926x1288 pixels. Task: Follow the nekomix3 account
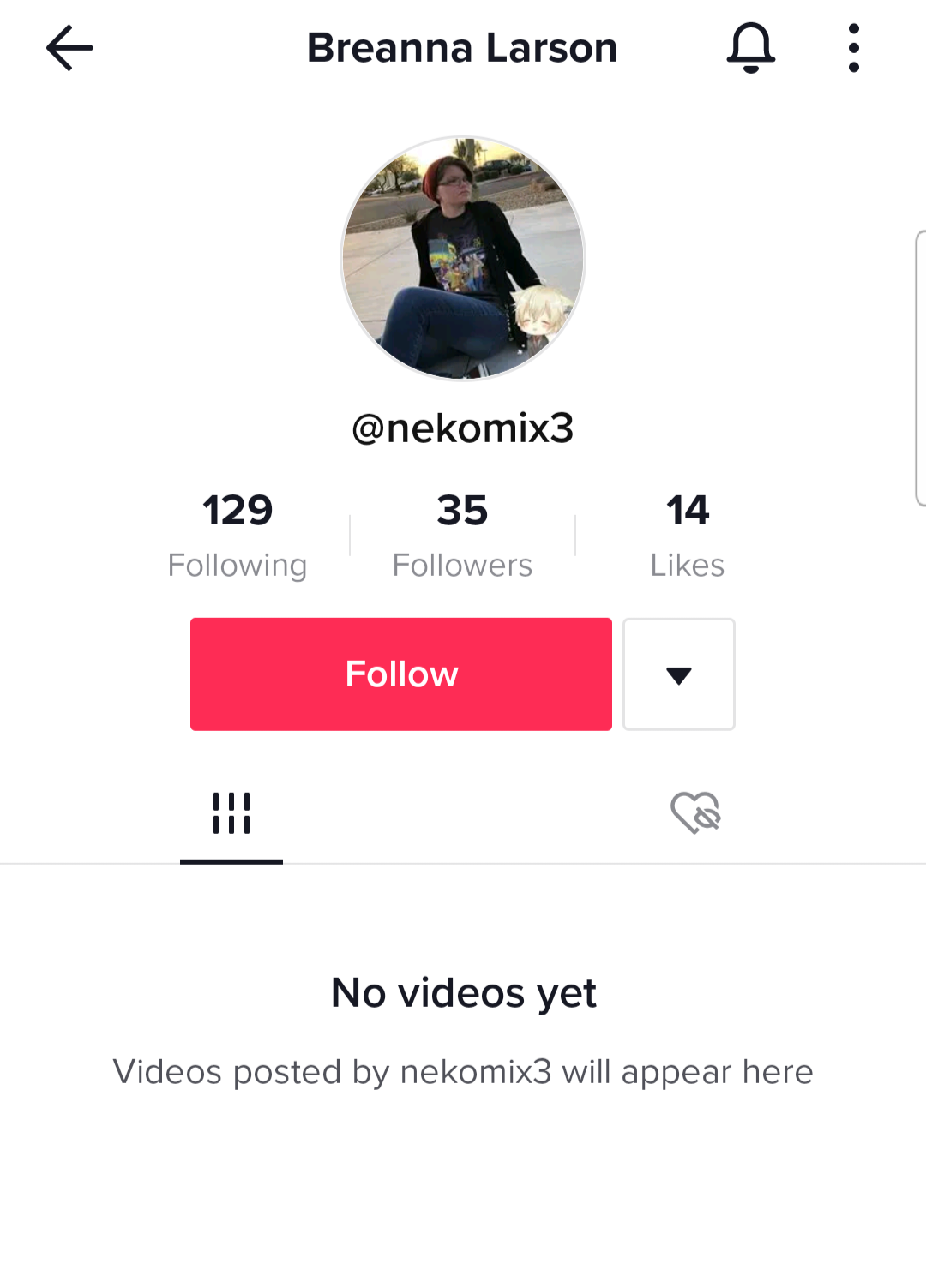pyautogui.click(x=400, y=674)
